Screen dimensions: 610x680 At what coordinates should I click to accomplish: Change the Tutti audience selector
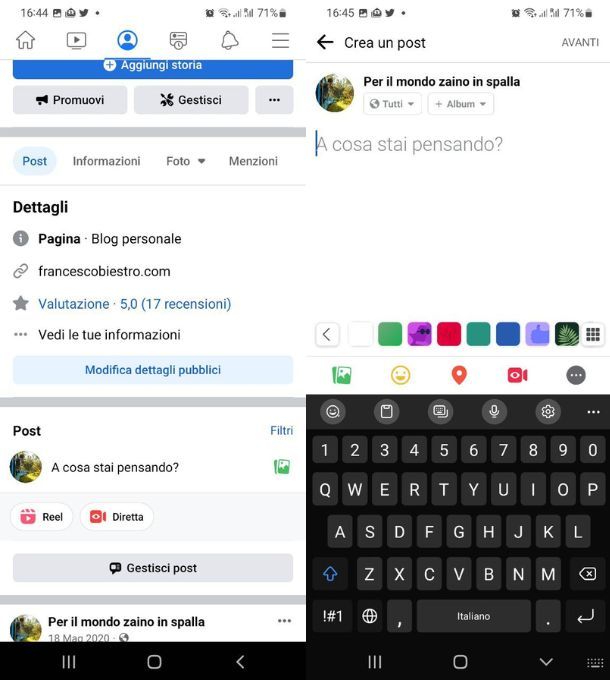click(x=392, y=104)
